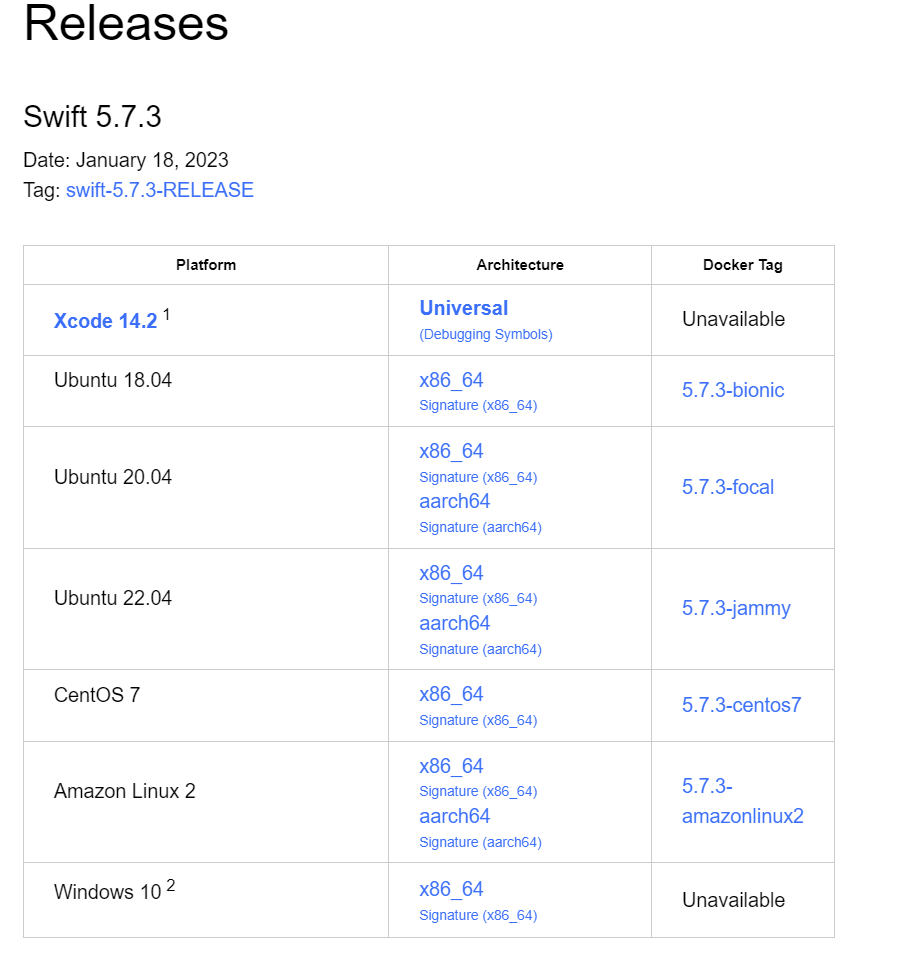899x954 pixels.
Task: Download x86_64 for CentOS 7
Action: [x=451, y=694]
